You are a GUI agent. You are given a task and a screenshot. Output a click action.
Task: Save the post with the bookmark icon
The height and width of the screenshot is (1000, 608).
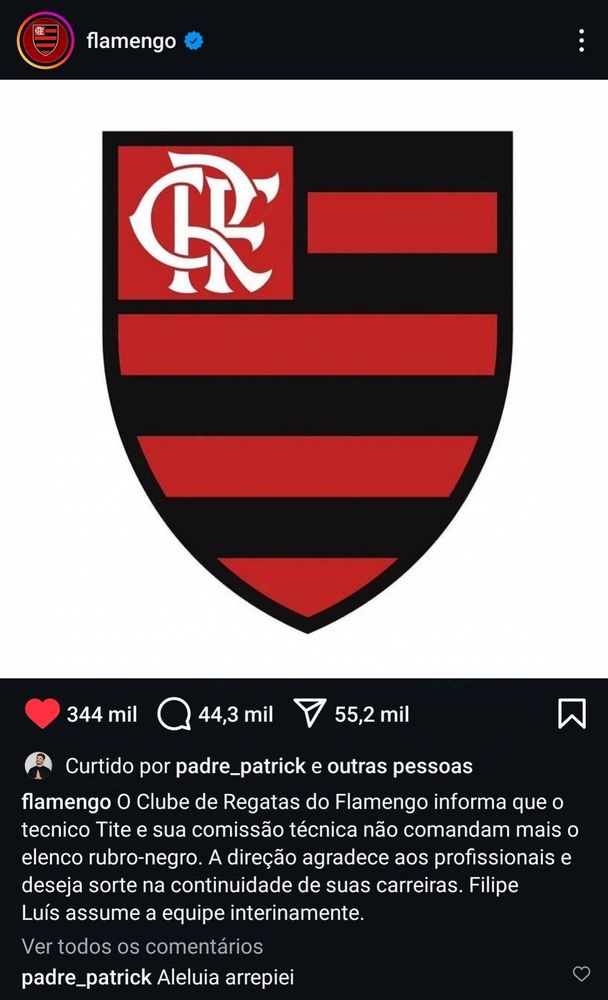(x=572, y=713)
